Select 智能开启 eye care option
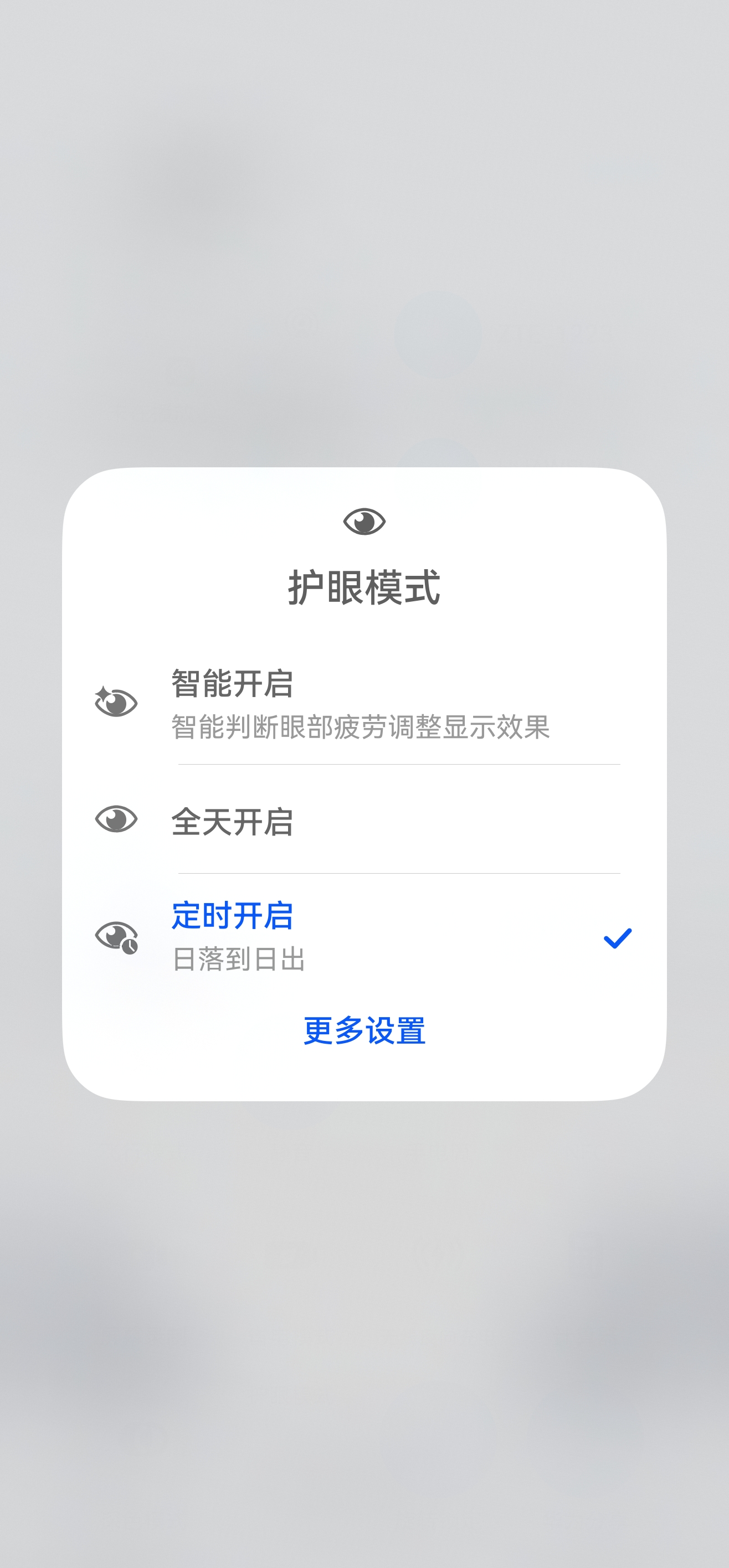Screen dimensions: 729x1568 point(360,703)
